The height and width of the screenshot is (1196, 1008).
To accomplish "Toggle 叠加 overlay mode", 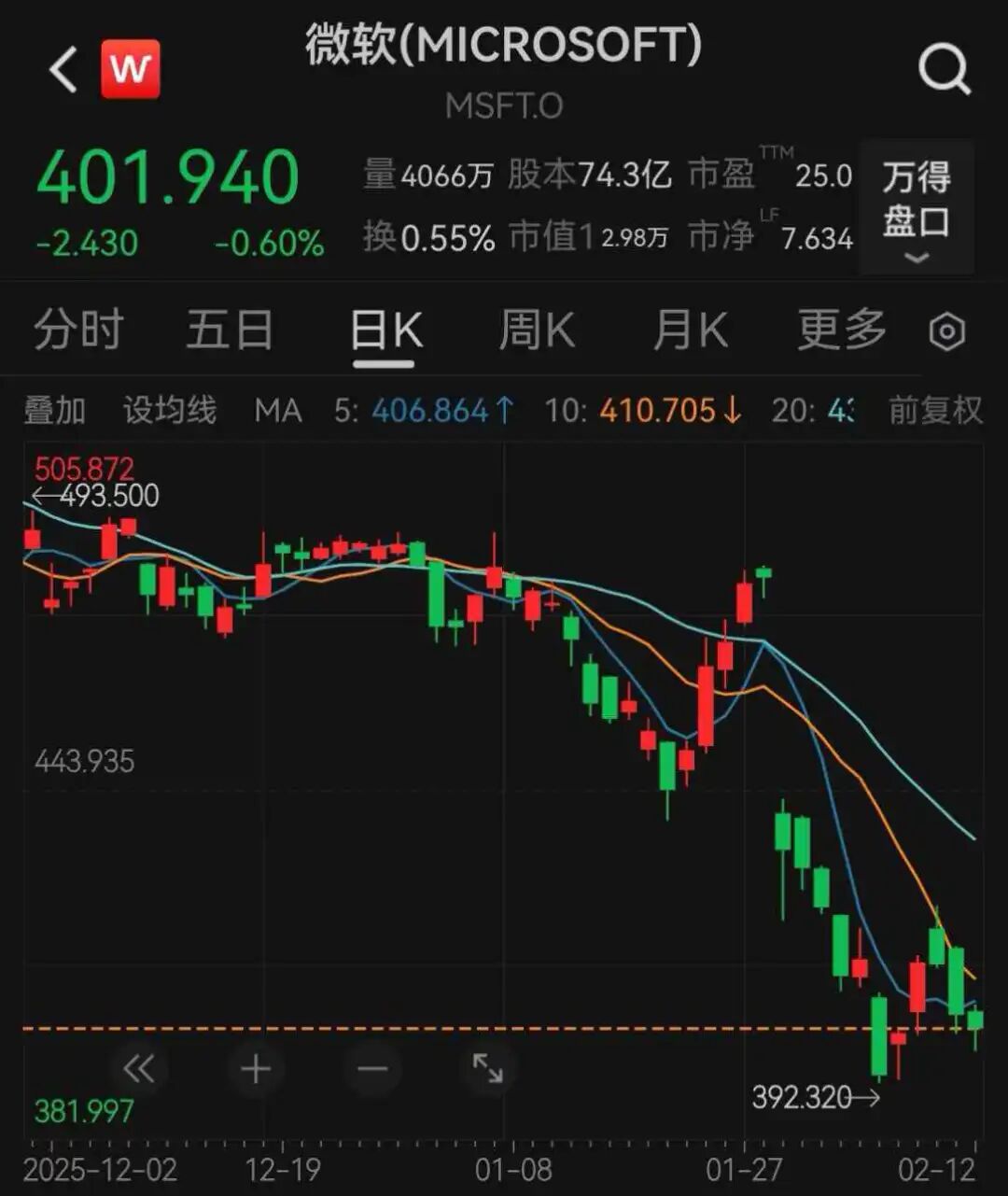I will pos(53,410).
